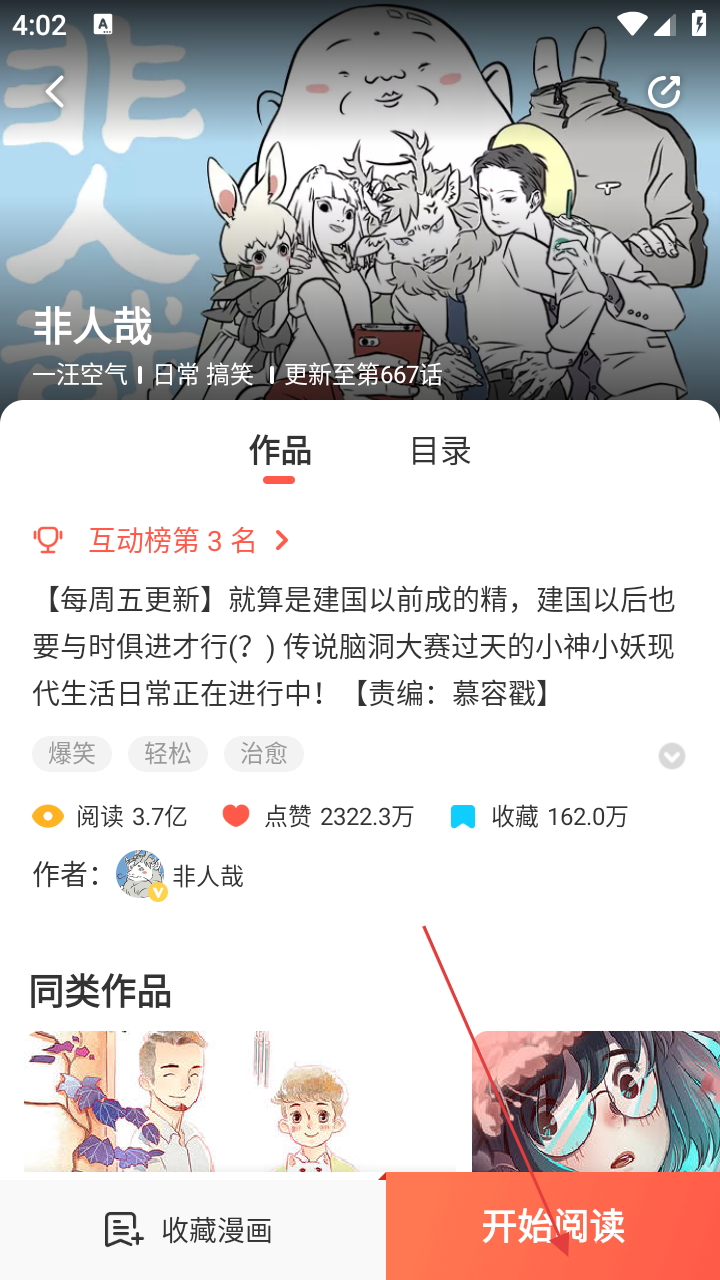Tap the 爆笑 tag chip
The image size is (720, 1280).
(x=72, y=753)
